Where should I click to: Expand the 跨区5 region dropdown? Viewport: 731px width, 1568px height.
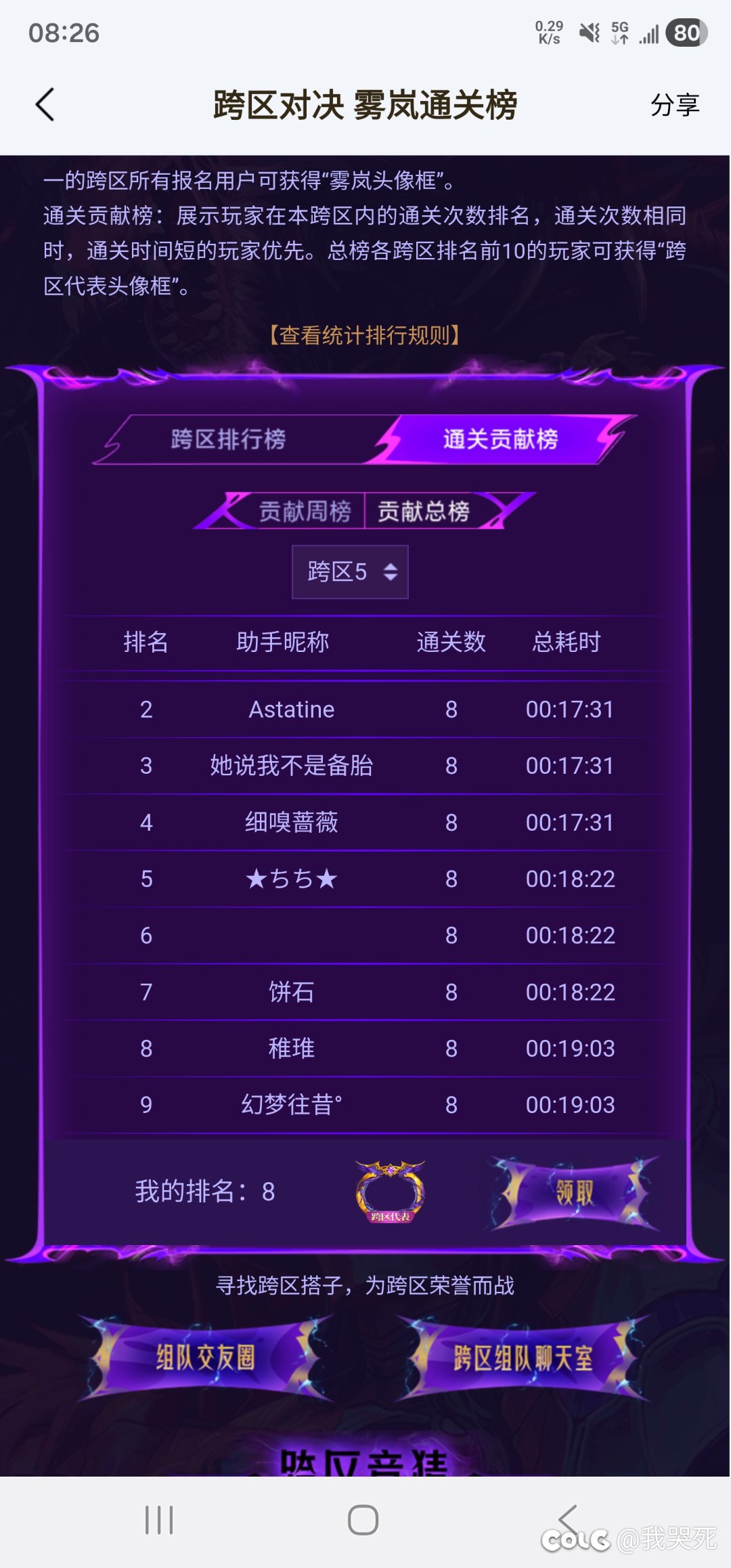pos(350,572)
